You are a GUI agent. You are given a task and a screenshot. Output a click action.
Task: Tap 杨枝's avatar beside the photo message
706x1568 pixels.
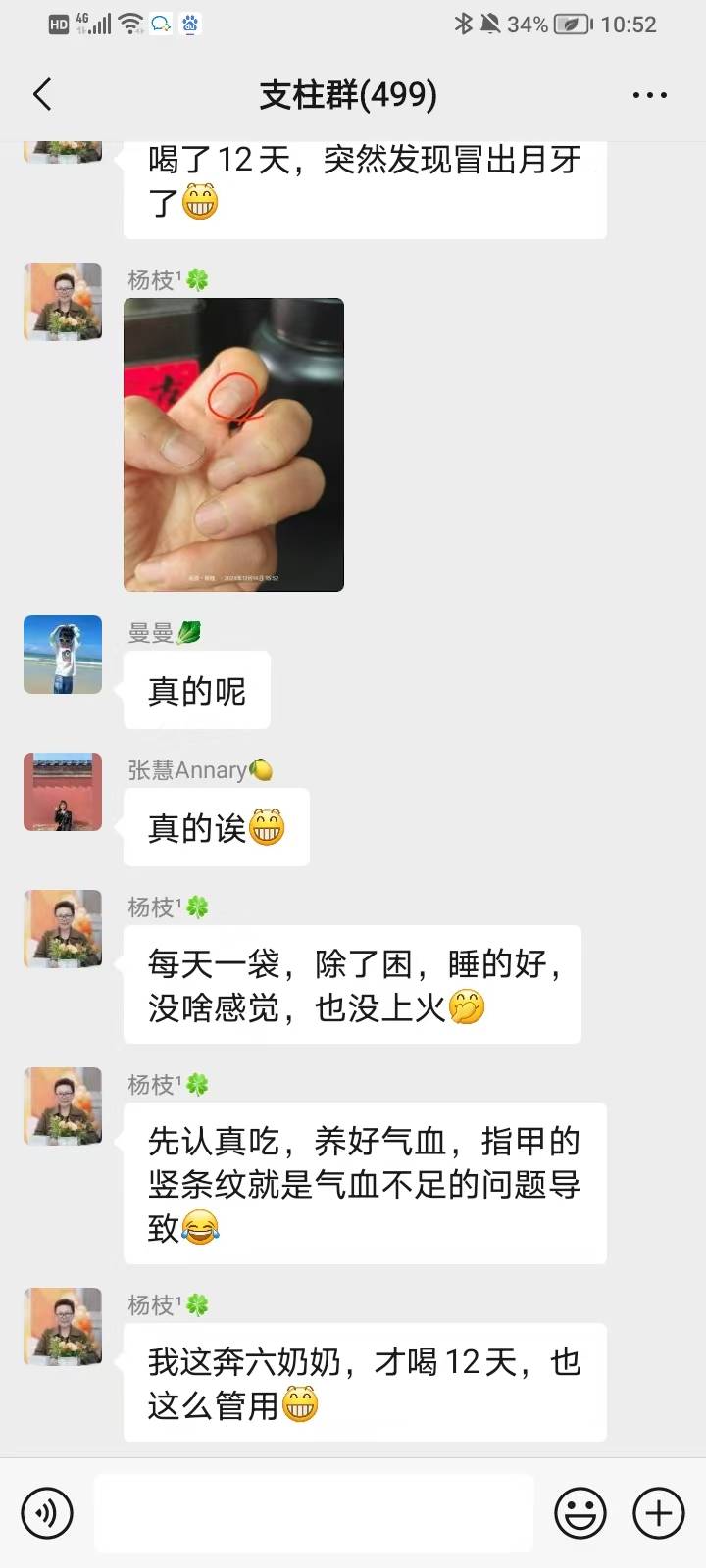[x=63, y=302]
